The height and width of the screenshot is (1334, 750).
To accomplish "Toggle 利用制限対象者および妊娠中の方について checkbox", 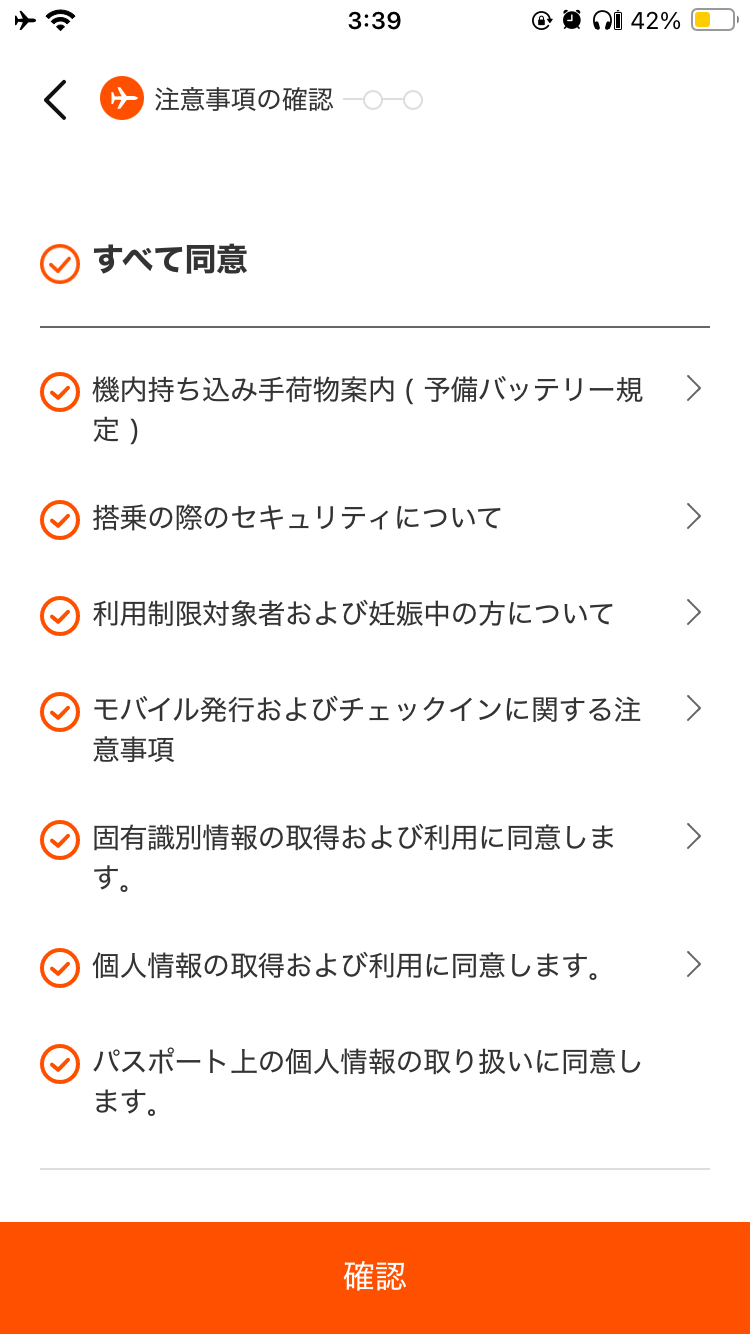I will pyautogui.click(x=60, y=615).
